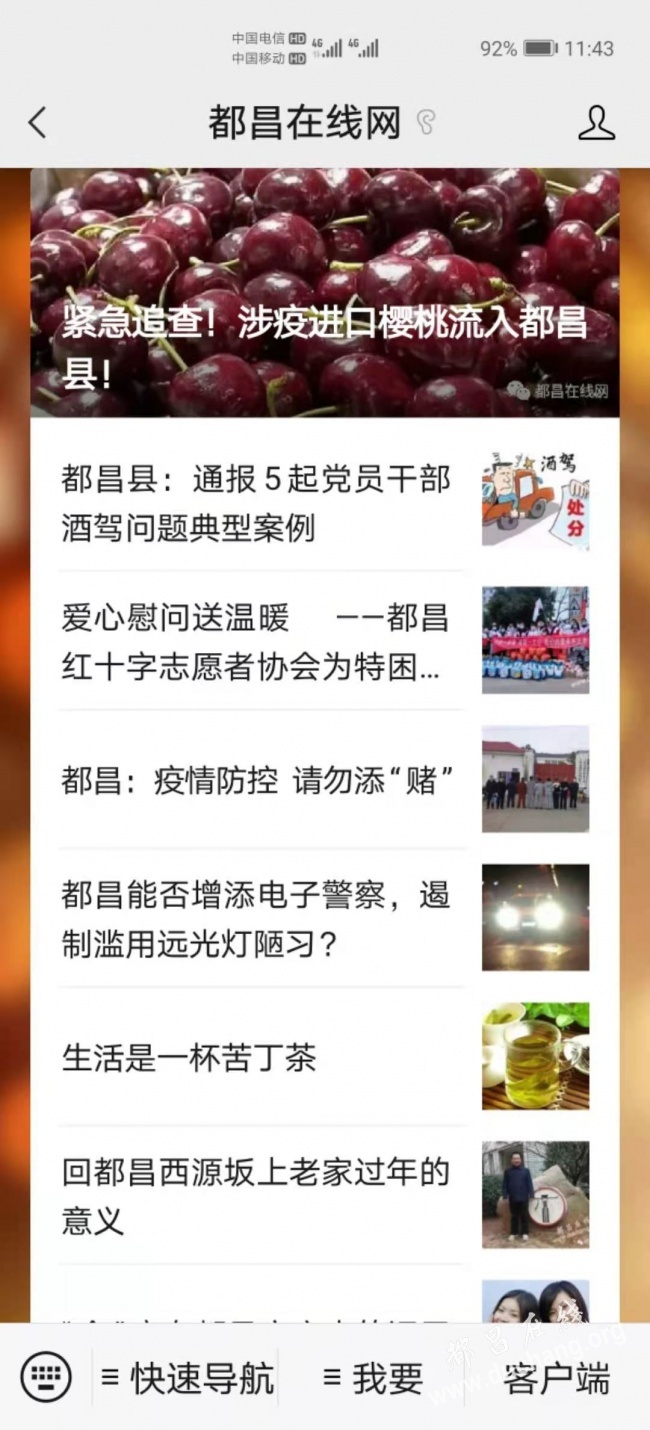Viewport: 650px width, 1430px height.
Task: Go back using the top-left arrow
Action: click(x=38, y=123)
